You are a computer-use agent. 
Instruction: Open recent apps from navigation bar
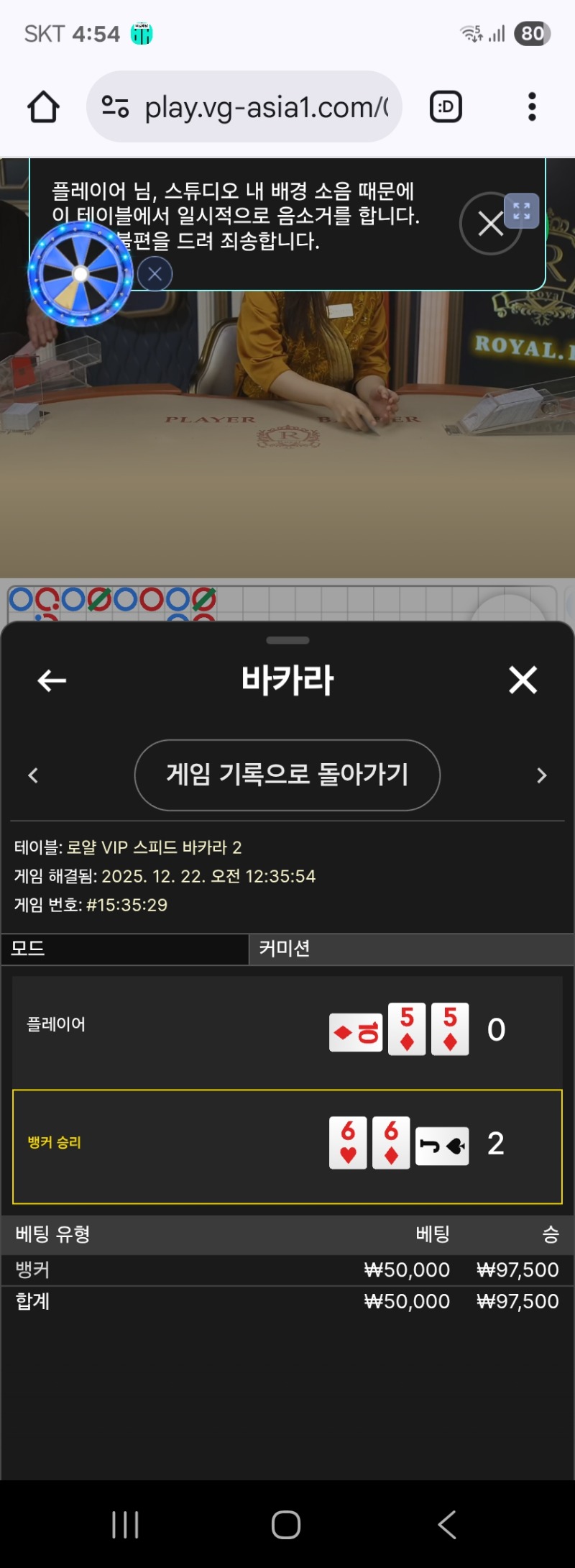click(x=125, y=1524)
